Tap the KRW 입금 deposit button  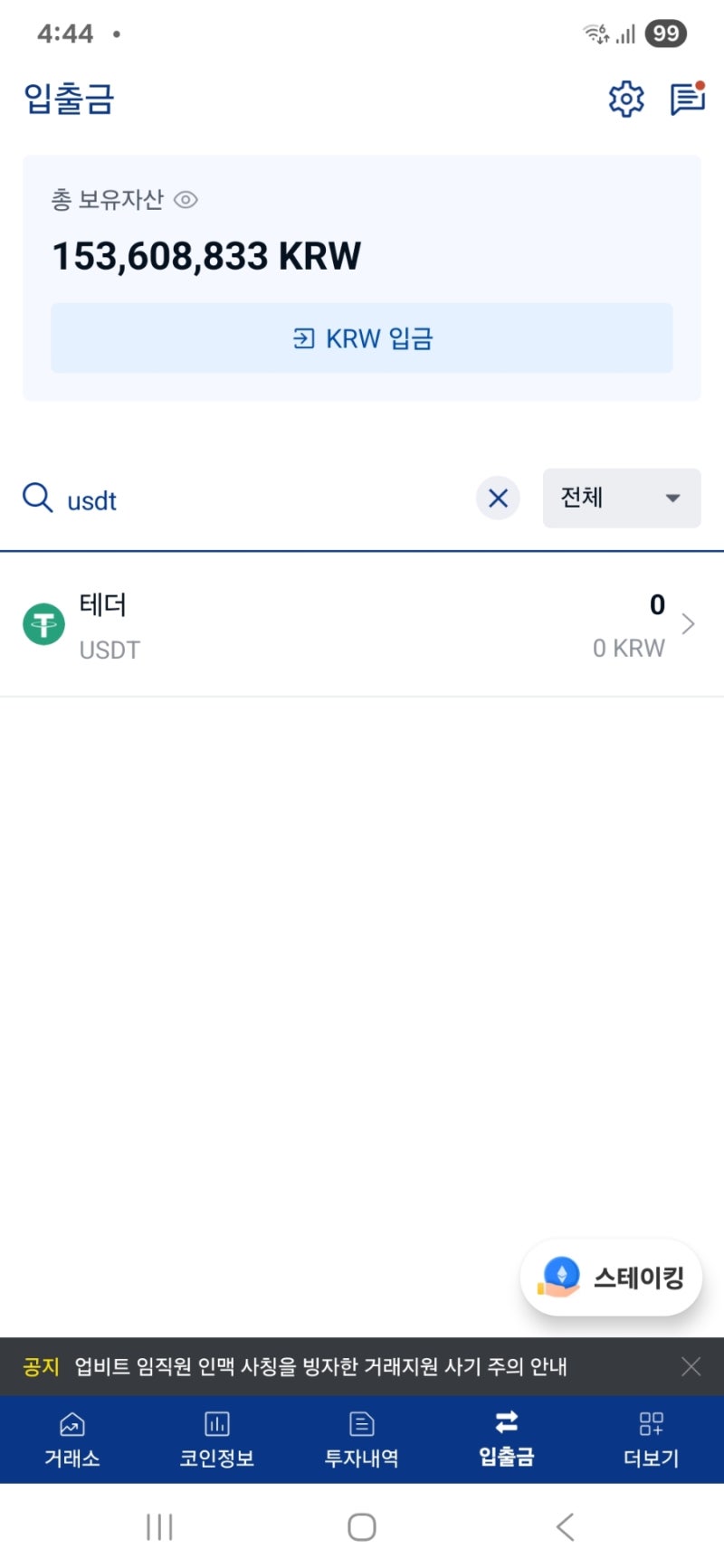point(362,337)
